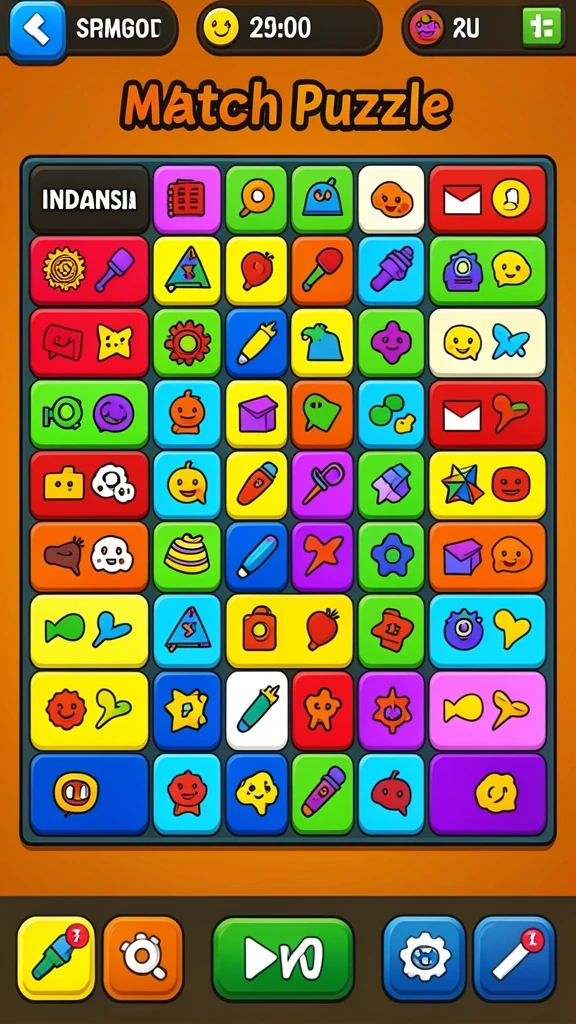Hit the green play button
Image resolution: width=576 pixels, height=1024 pixels.
[x=283, y=959]
